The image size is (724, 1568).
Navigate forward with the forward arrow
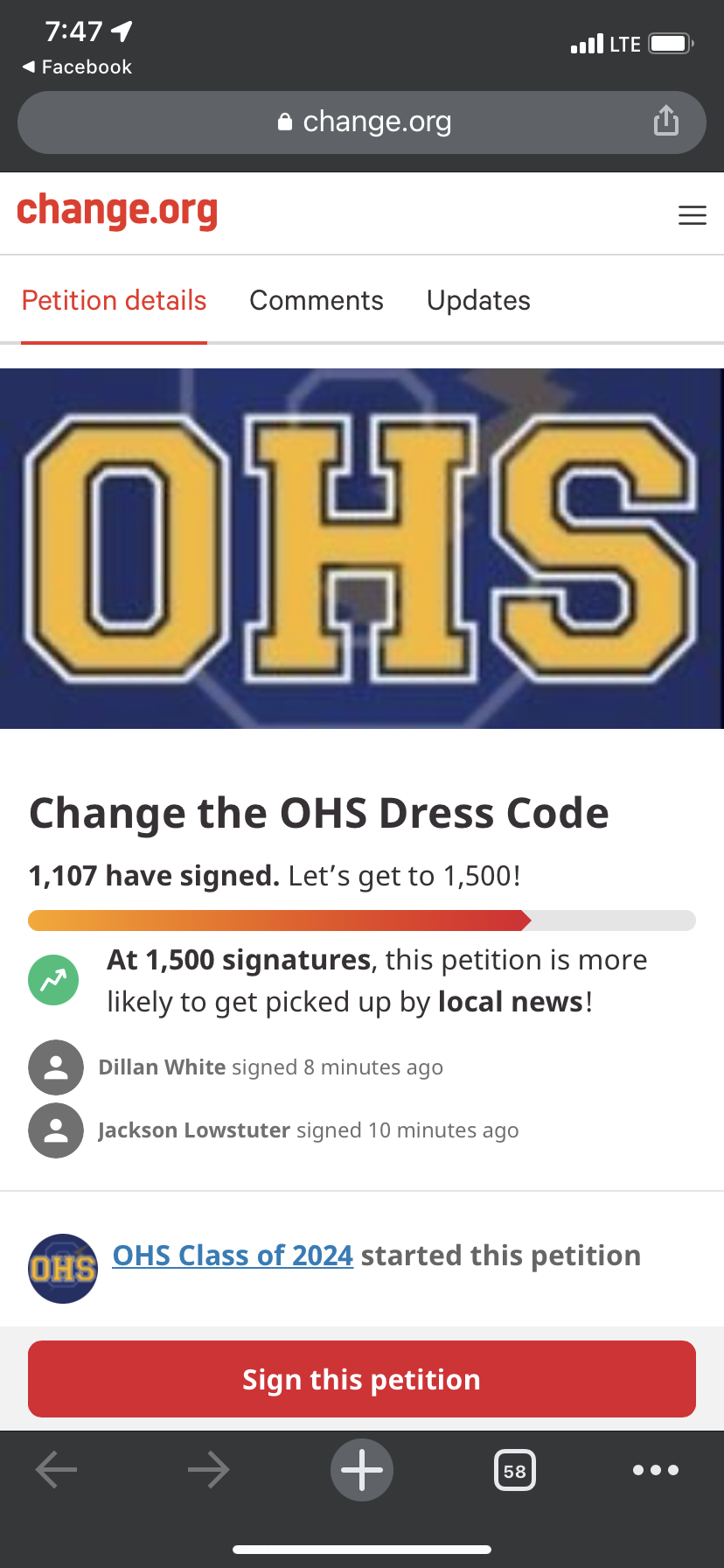click(208, 1470)
